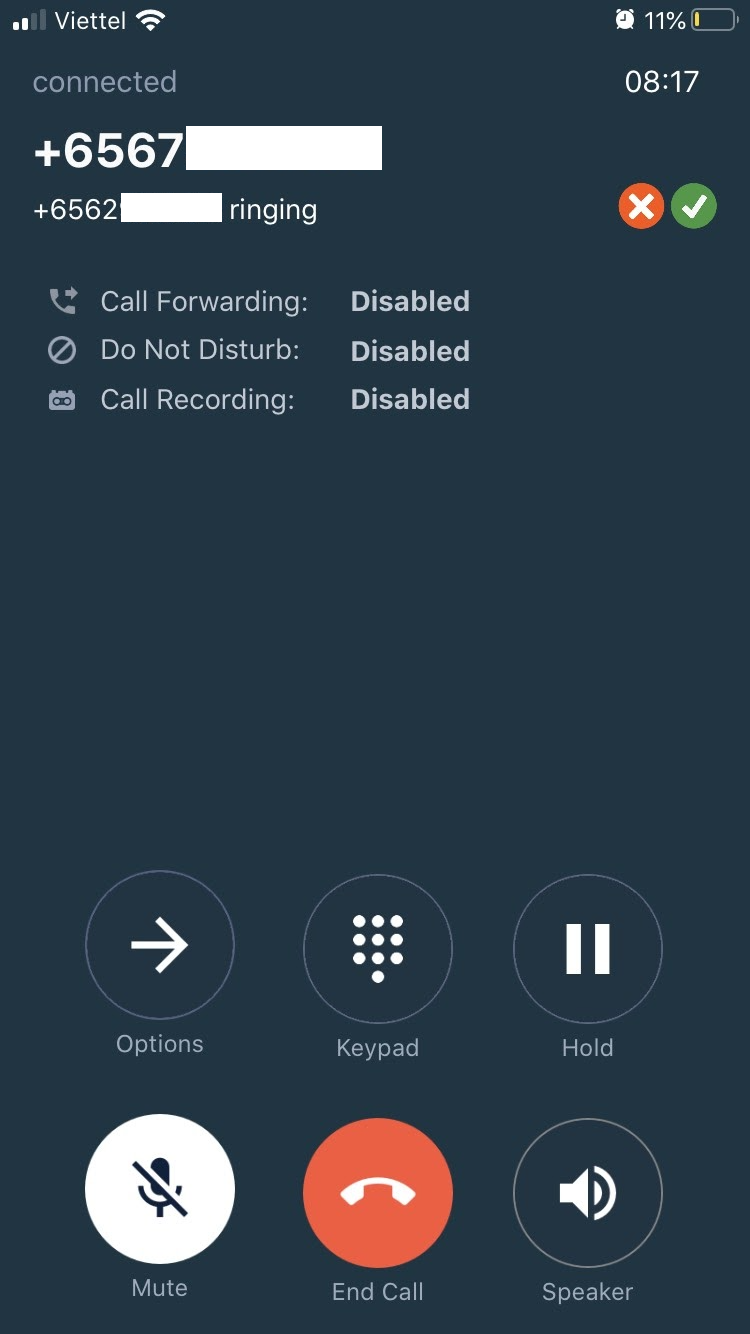Show the Keypad
The image size is (750, 1334).
[x=378, y=948]
